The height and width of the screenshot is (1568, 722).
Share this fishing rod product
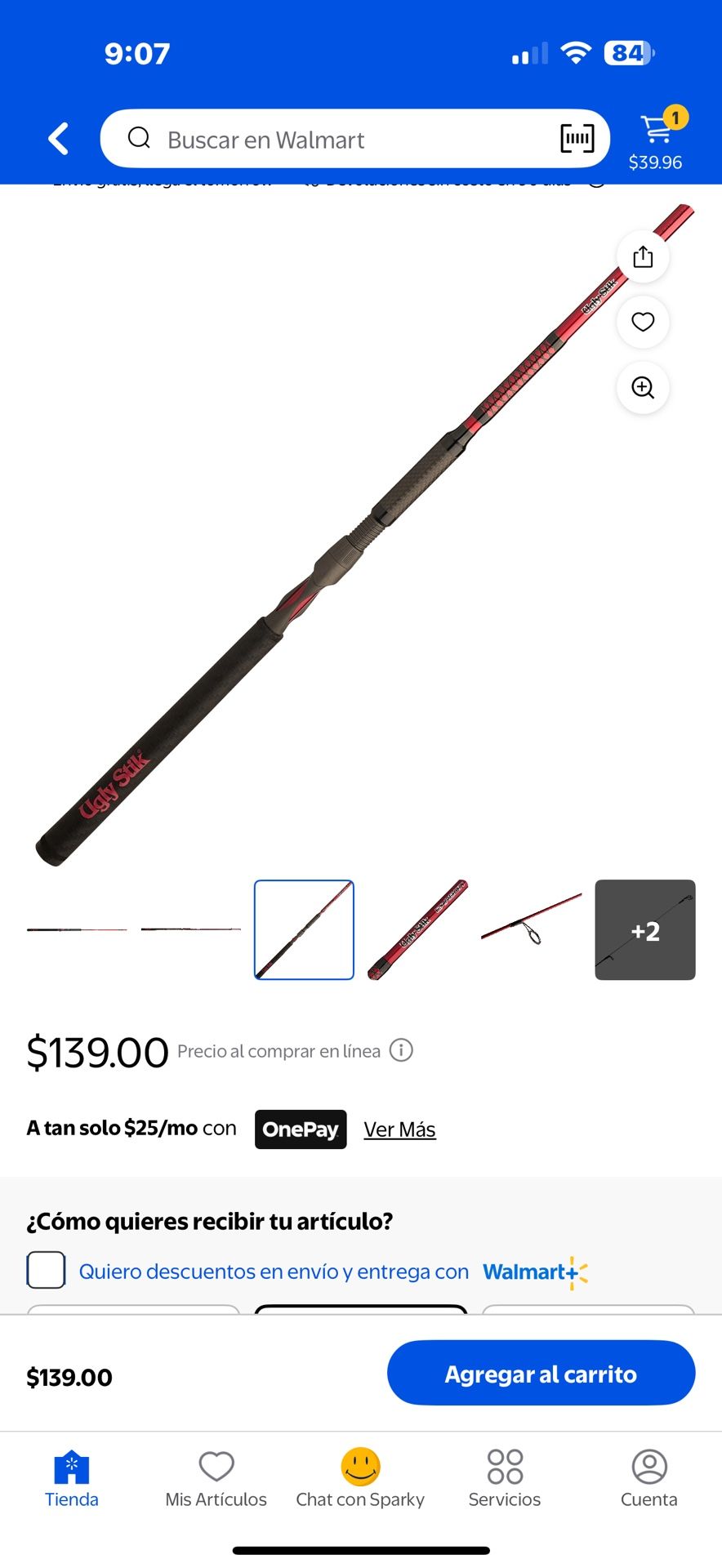(643, 257)
